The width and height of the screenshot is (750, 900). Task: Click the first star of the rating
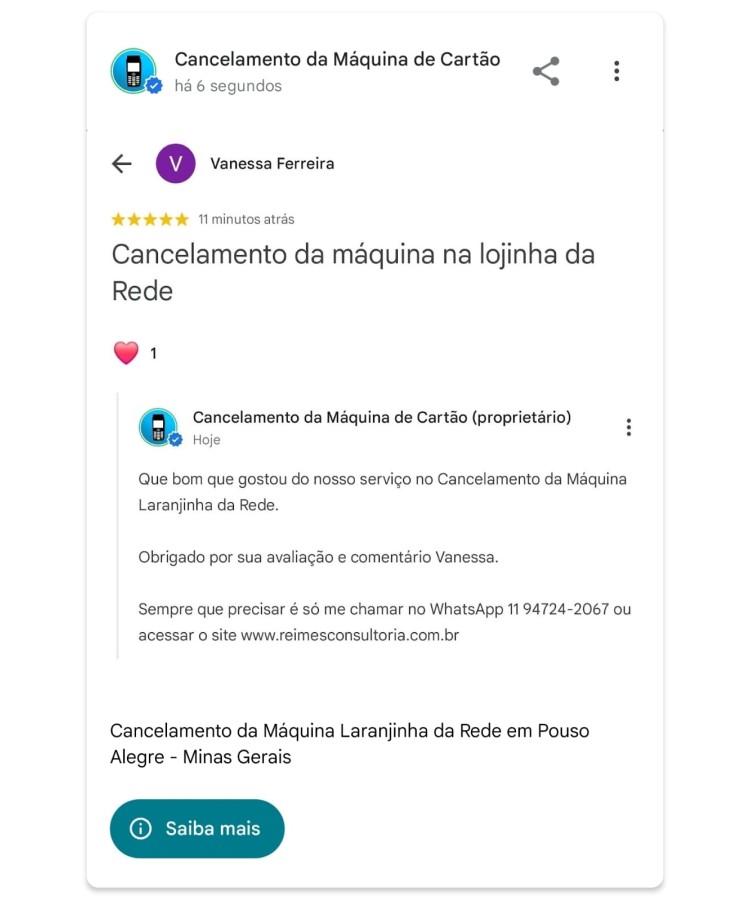(116, 218)
